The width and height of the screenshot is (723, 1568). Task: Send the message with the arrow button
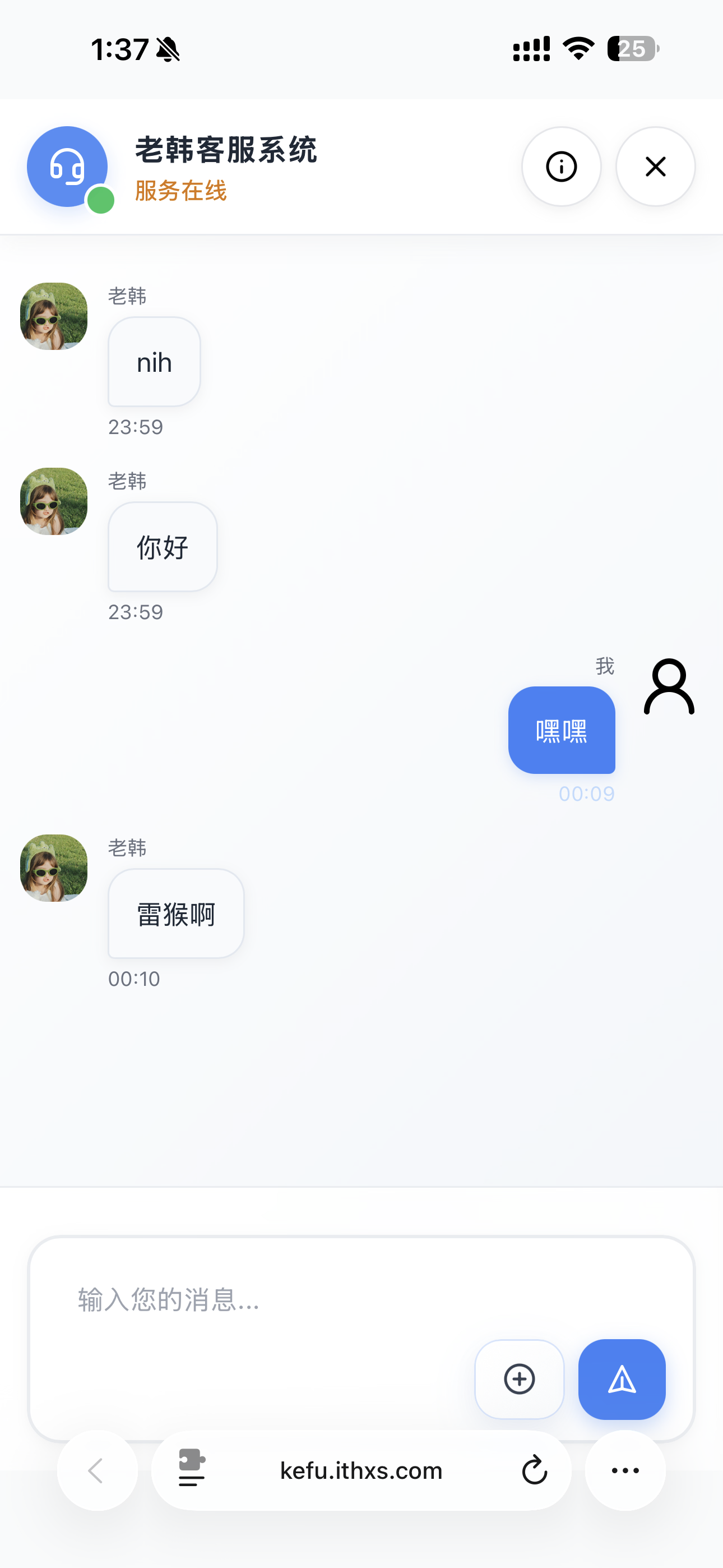[622, 1378]
